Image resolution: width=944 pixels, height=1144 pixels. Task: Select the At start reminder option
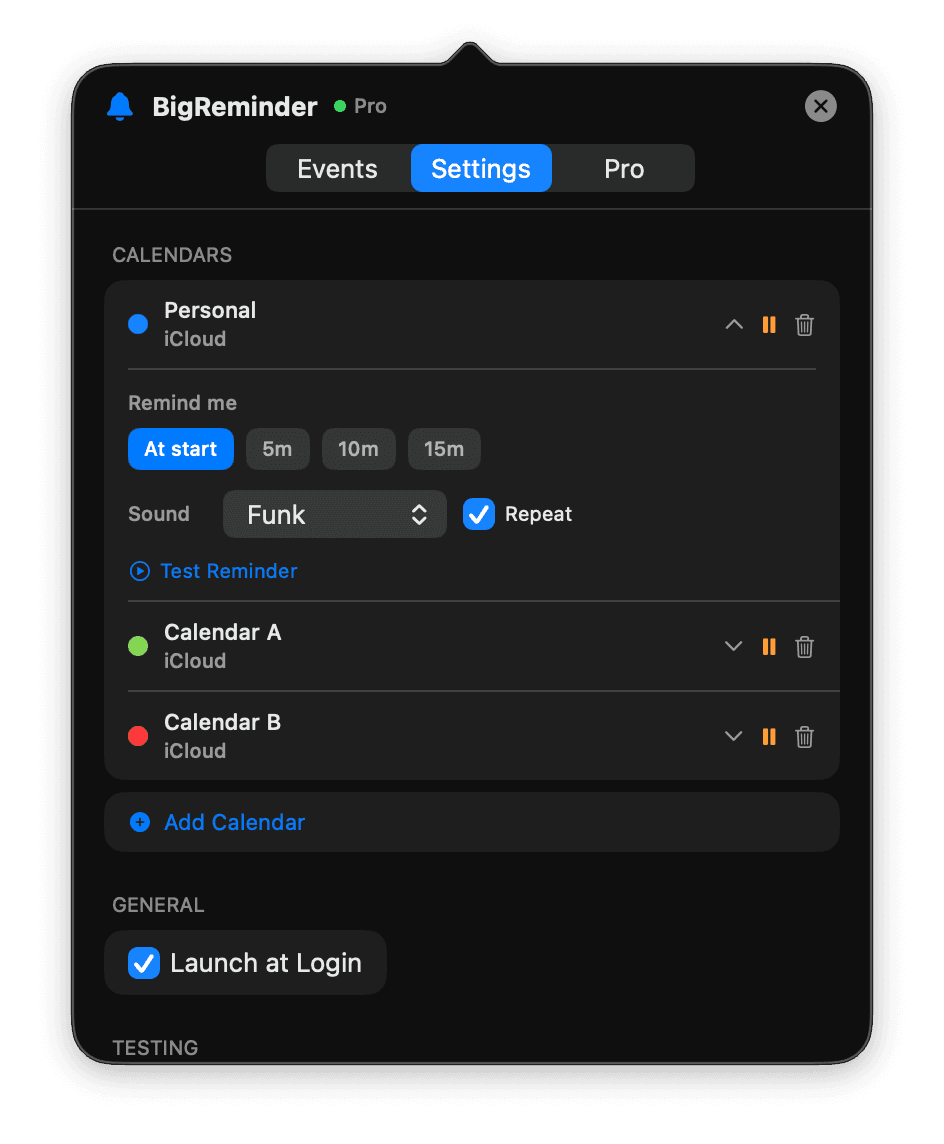pyautogui.click(x=180, y=449)
